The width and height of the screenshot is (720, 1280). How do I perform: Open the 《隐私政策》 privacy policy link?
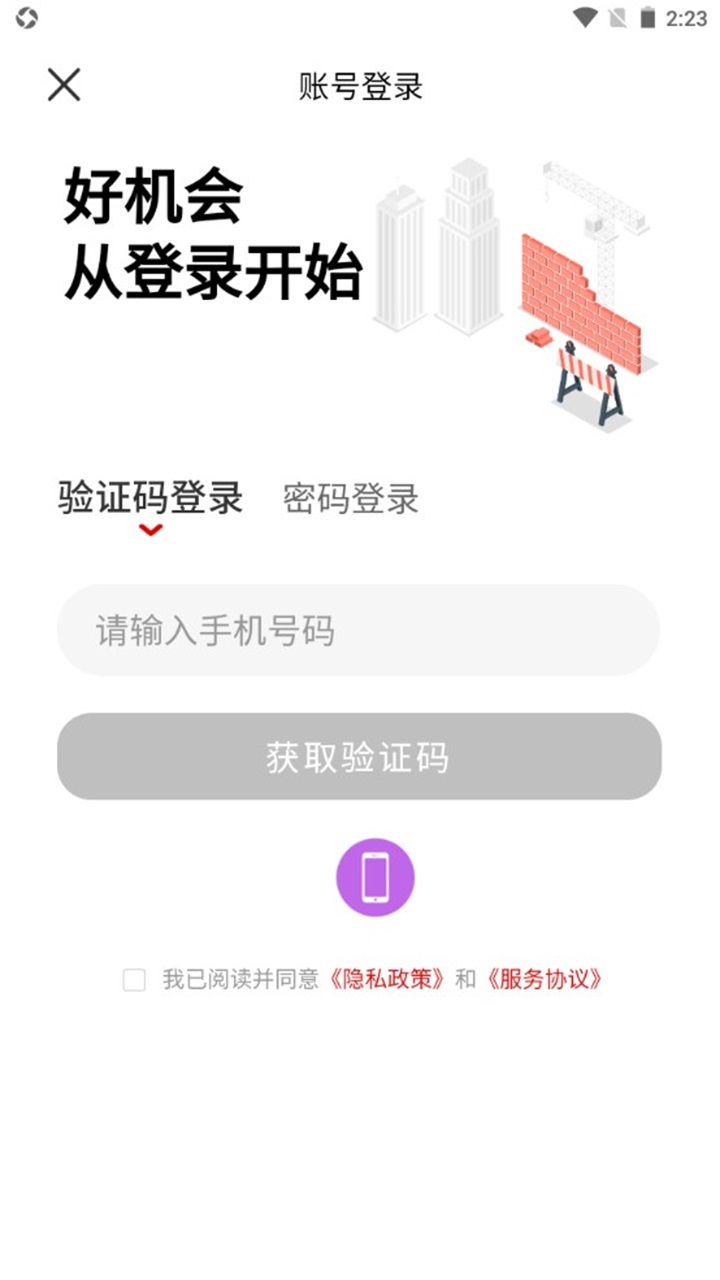point(387,980)
